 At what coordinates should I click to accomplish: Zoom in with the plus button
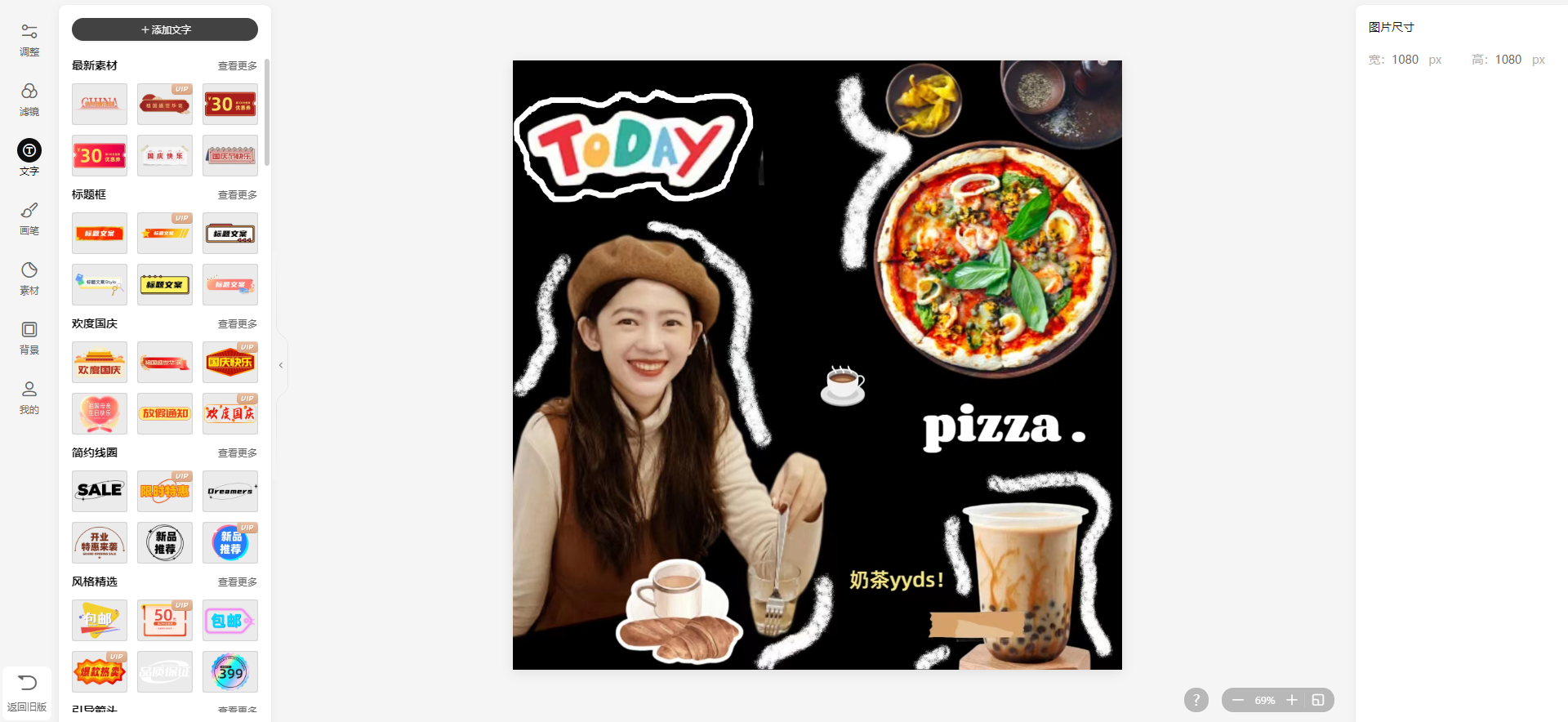pyautogui.click(x=1292, y=700)
